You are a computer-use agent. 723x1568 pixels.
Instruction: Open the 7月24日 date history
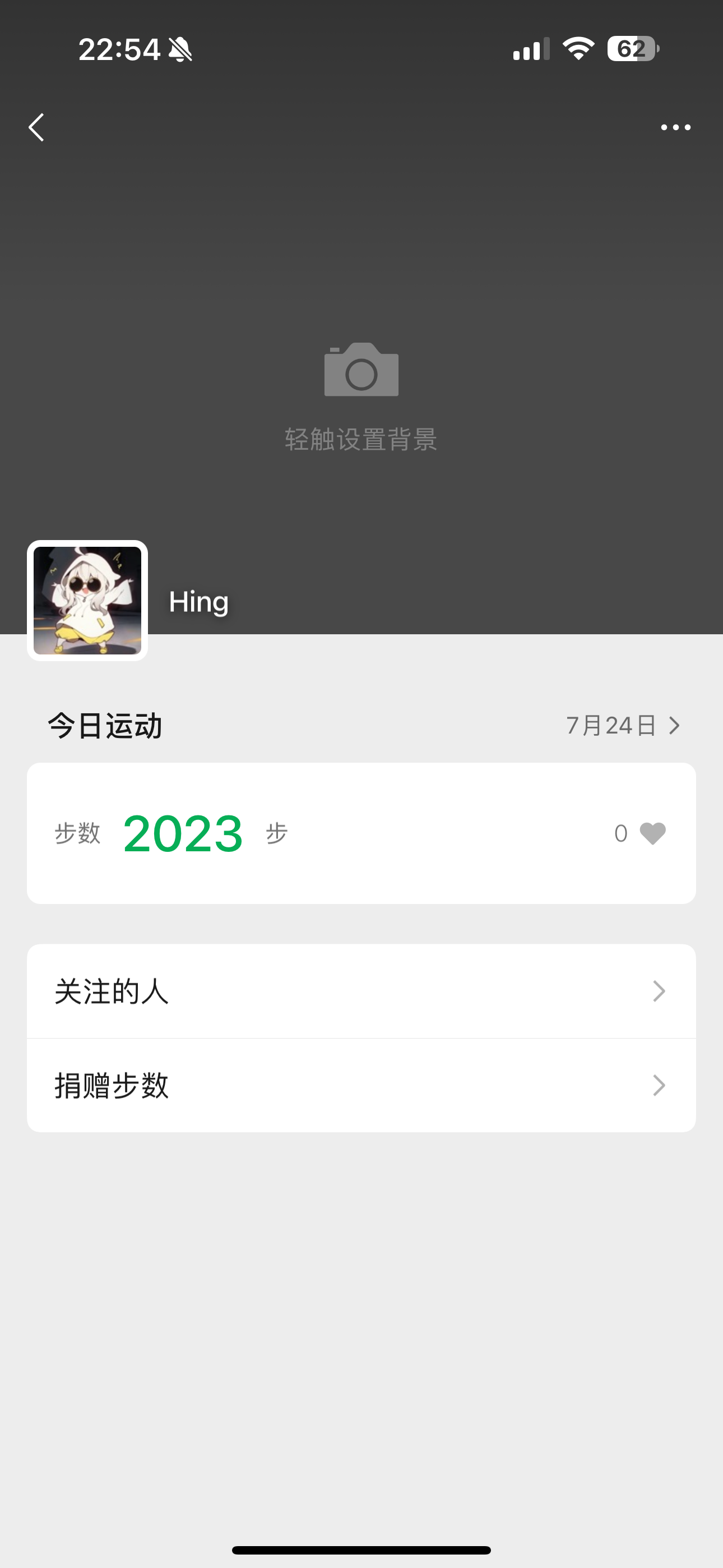coord(623,726)
